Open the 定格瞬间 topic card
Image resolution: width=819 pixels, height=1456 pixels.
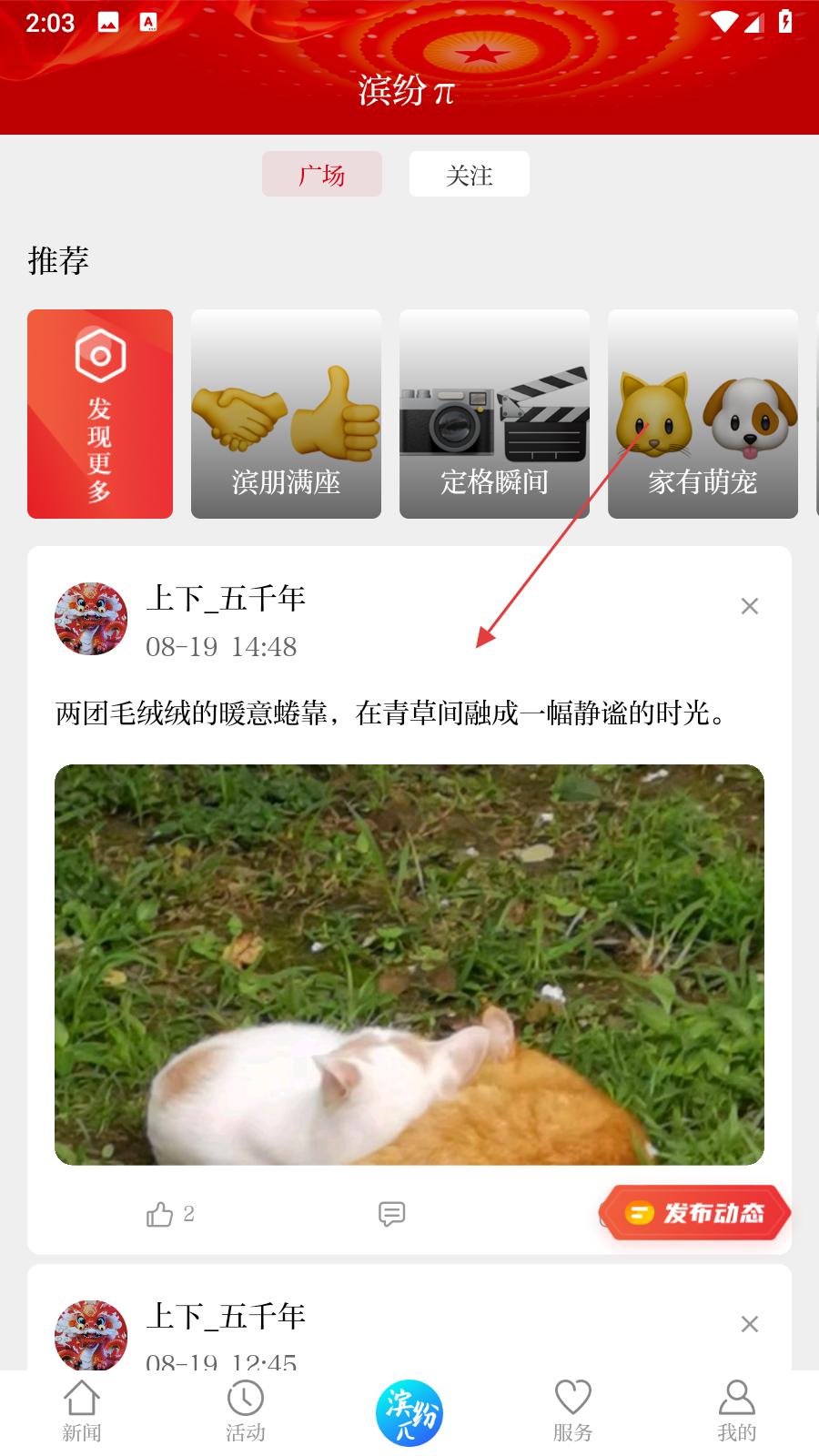pos(494,414)
